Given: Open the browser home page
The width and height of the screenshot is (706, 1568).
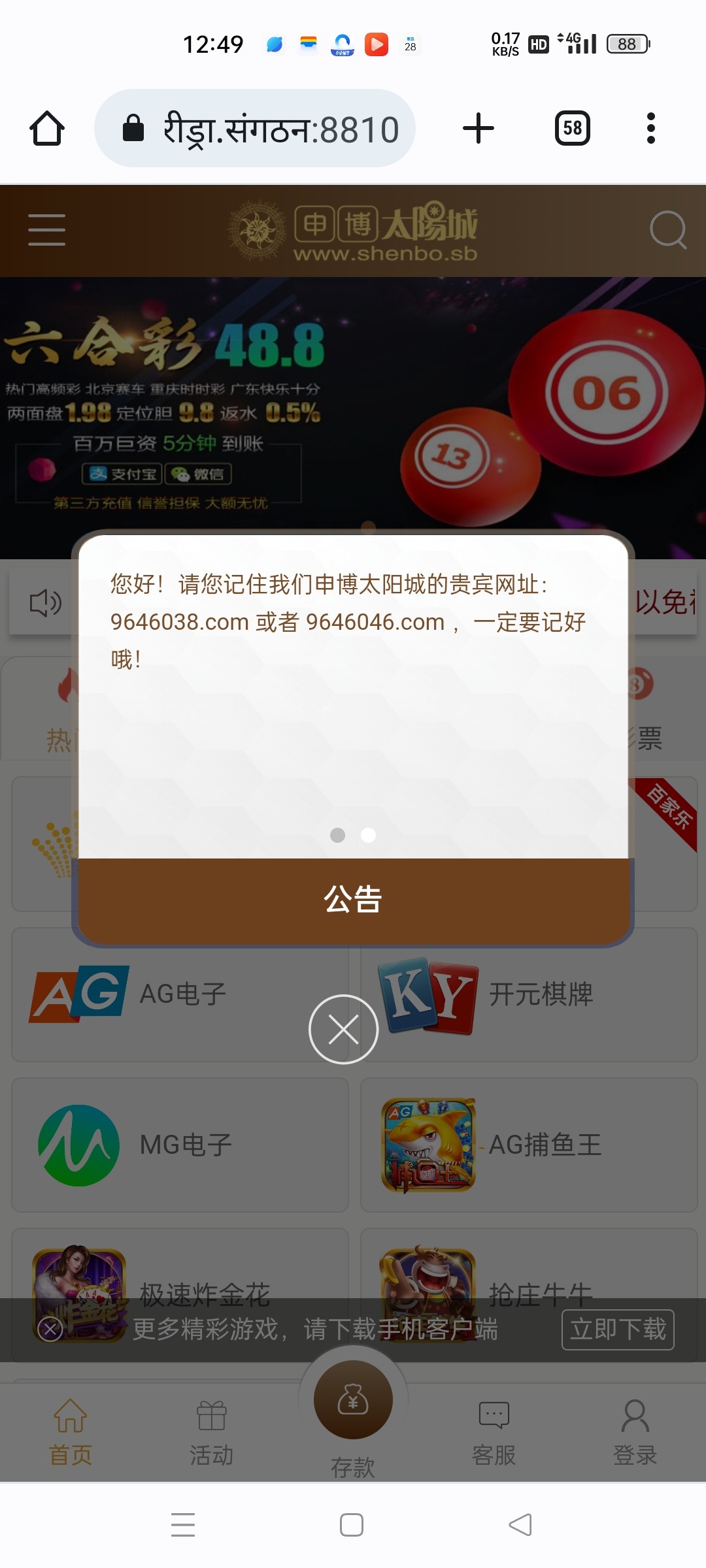Looking at the screenshot, I should click(47, 128).
